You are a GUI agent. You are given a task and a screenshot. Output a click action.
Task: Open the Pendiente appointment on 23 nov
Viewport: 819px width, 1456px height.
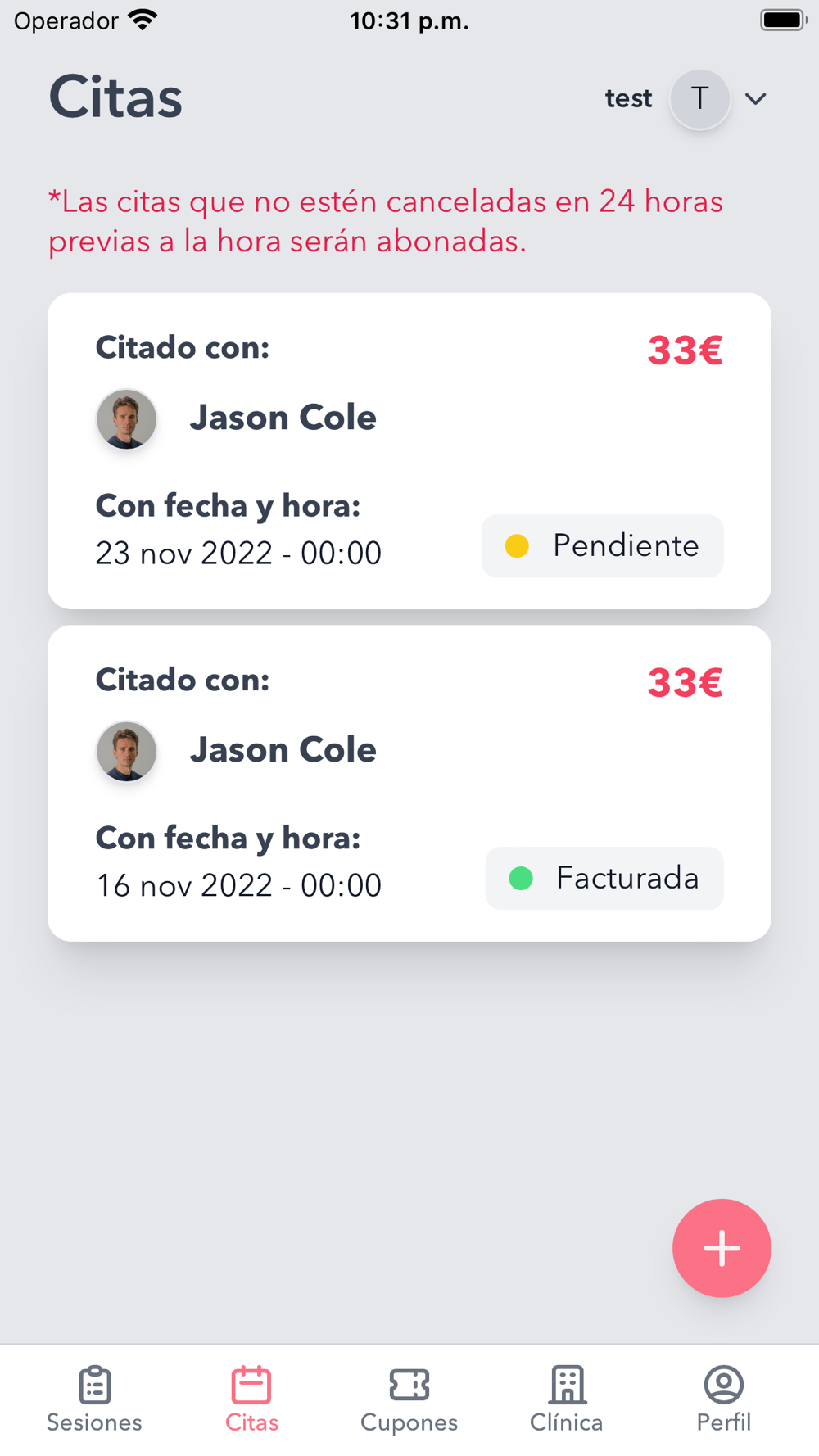pyautogui.click(x=409, y=450)
